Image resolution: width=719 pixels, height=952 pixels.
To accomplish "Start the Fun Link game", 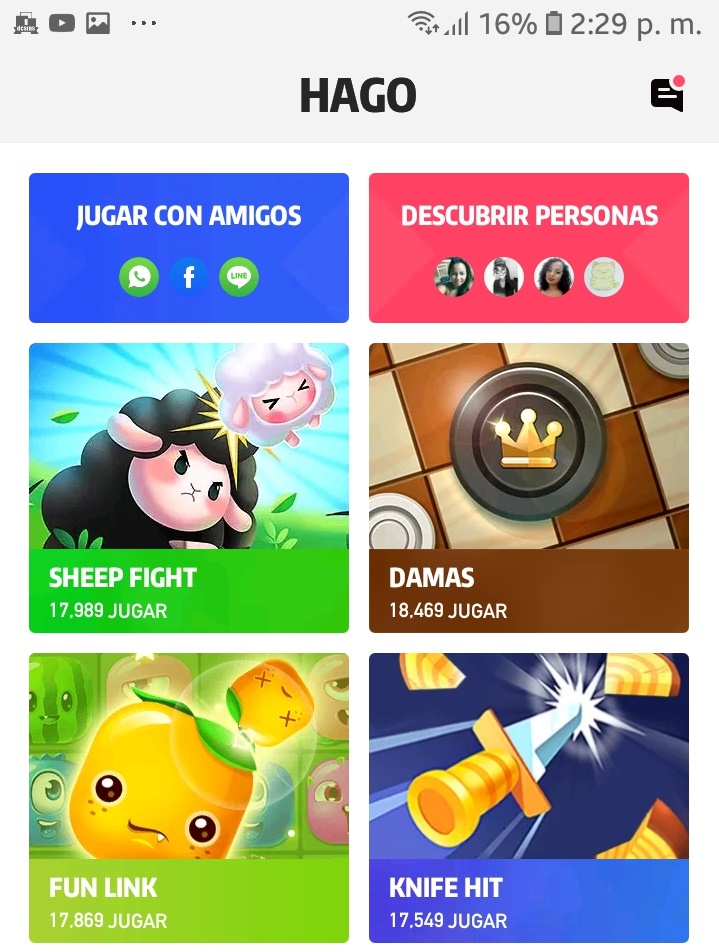I will [x=188, y=797].
